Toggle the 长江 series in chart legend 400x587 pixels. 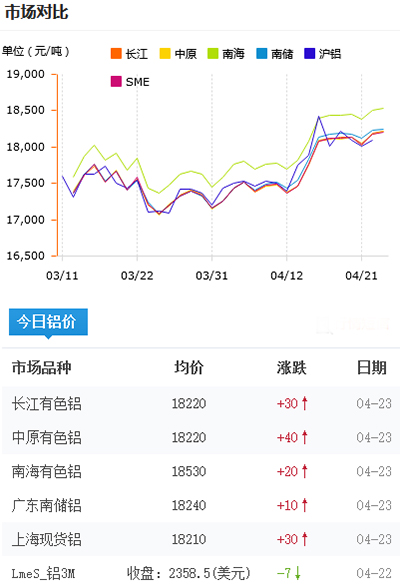129,54
